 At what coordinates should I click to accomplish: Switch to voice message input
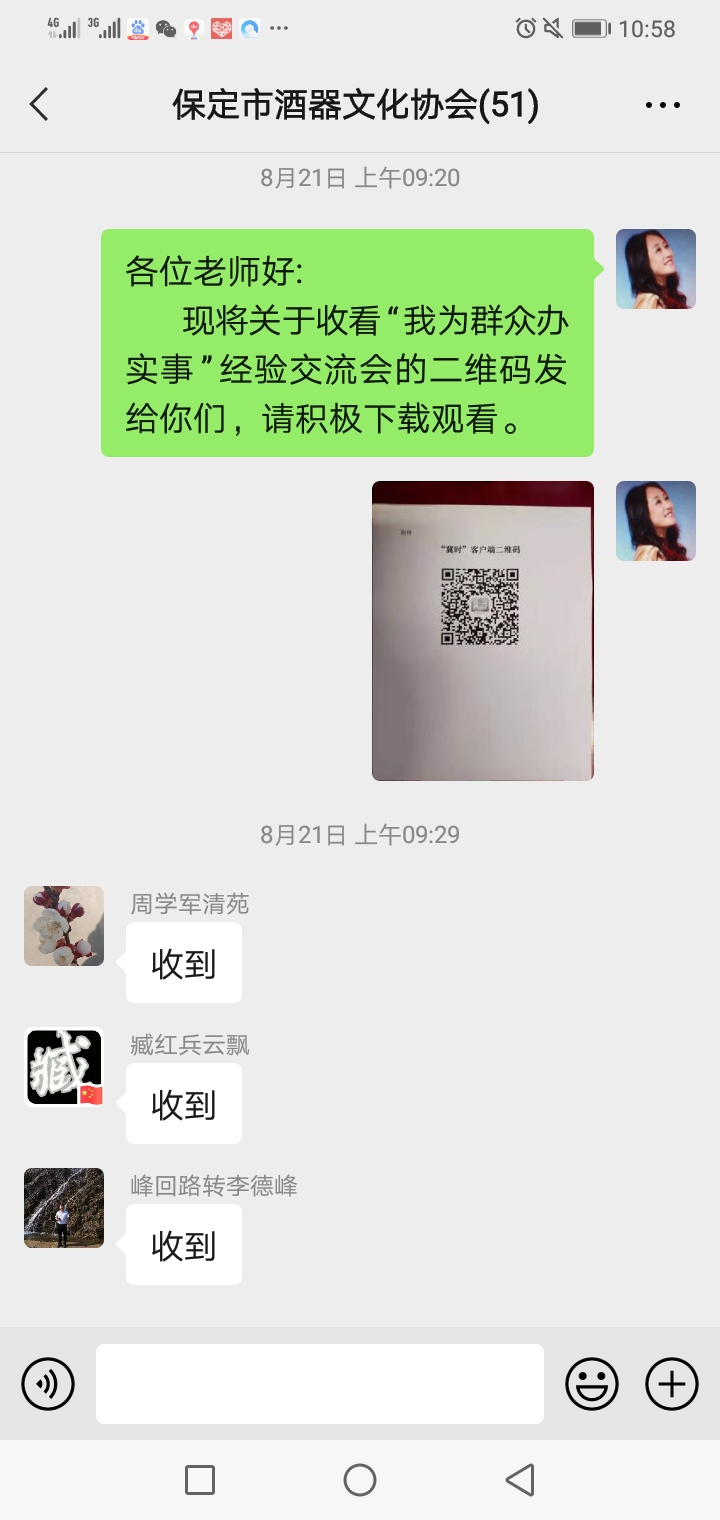pos(48,1384)
